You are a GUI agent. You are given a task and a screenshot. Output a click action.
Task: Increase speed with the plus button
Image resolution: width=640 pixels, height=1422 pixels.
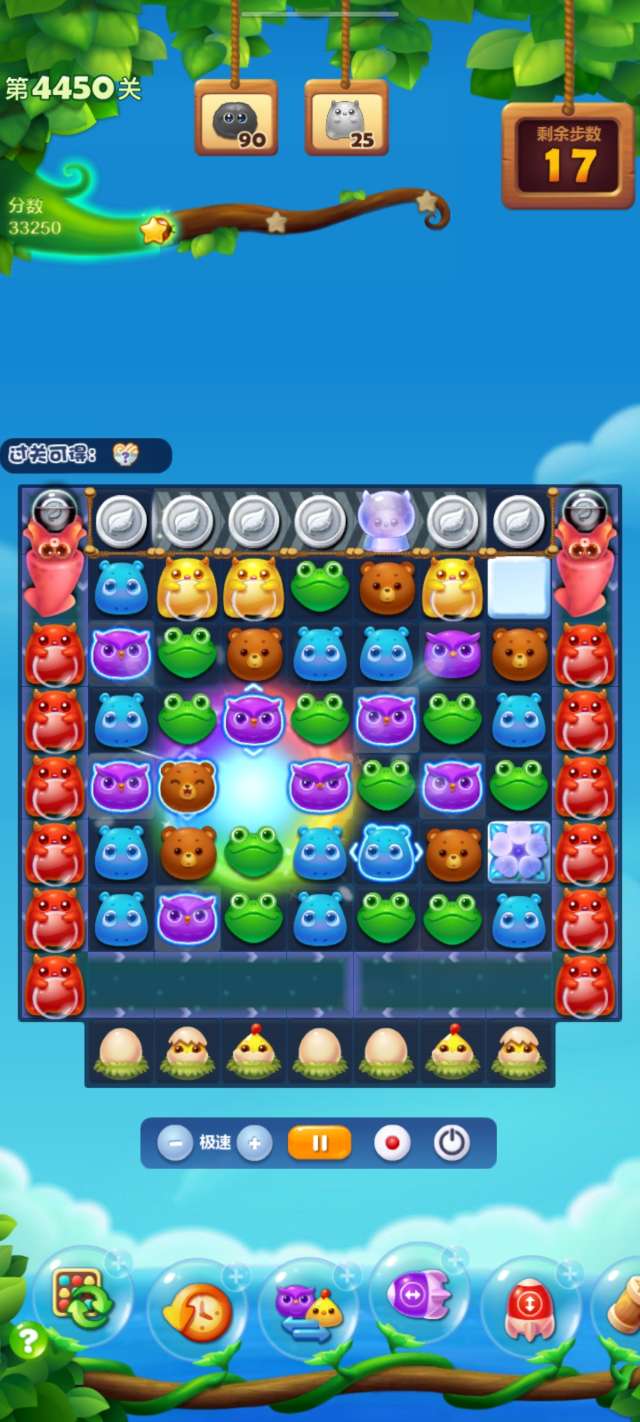pos(255,1143)
